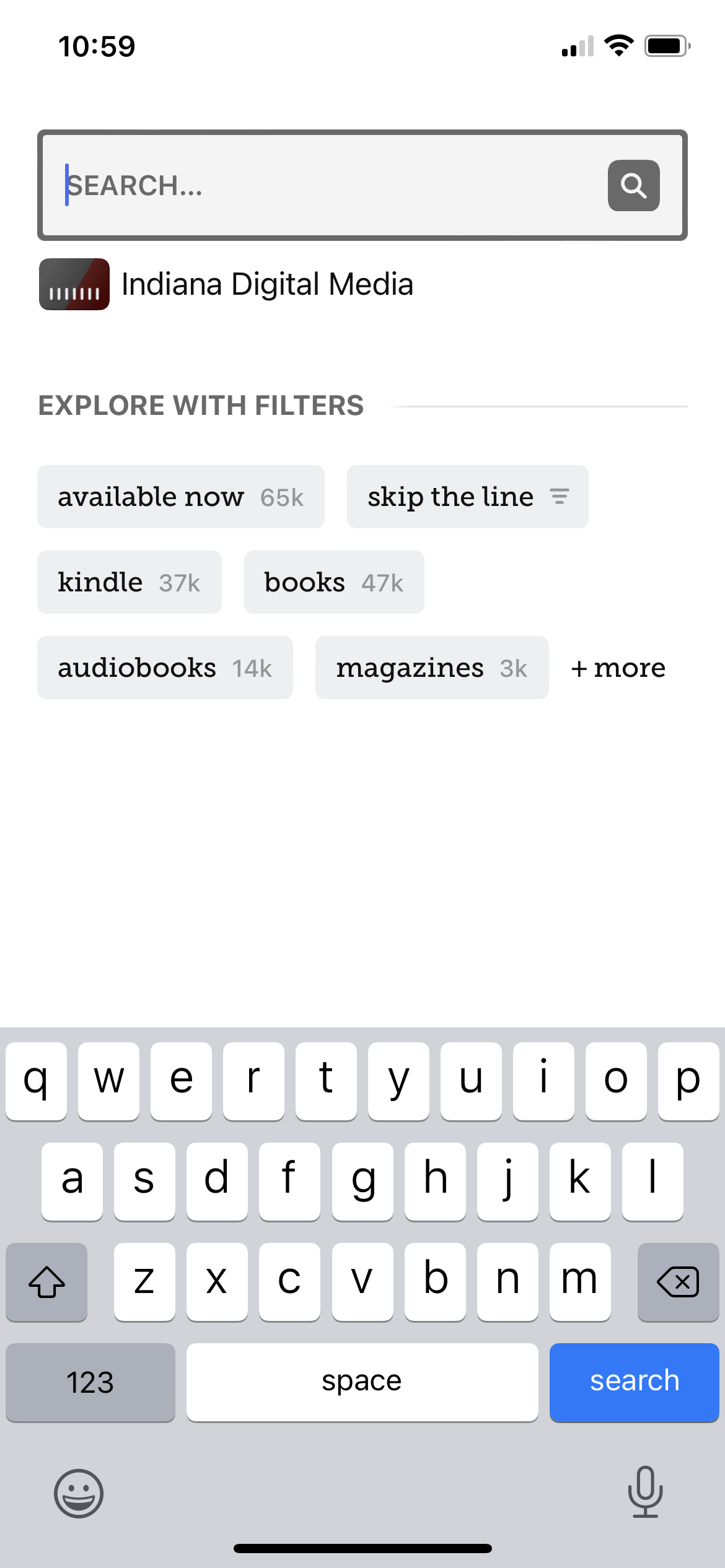
Task: Tap the keyboard backspace key
Action: 678,1282
